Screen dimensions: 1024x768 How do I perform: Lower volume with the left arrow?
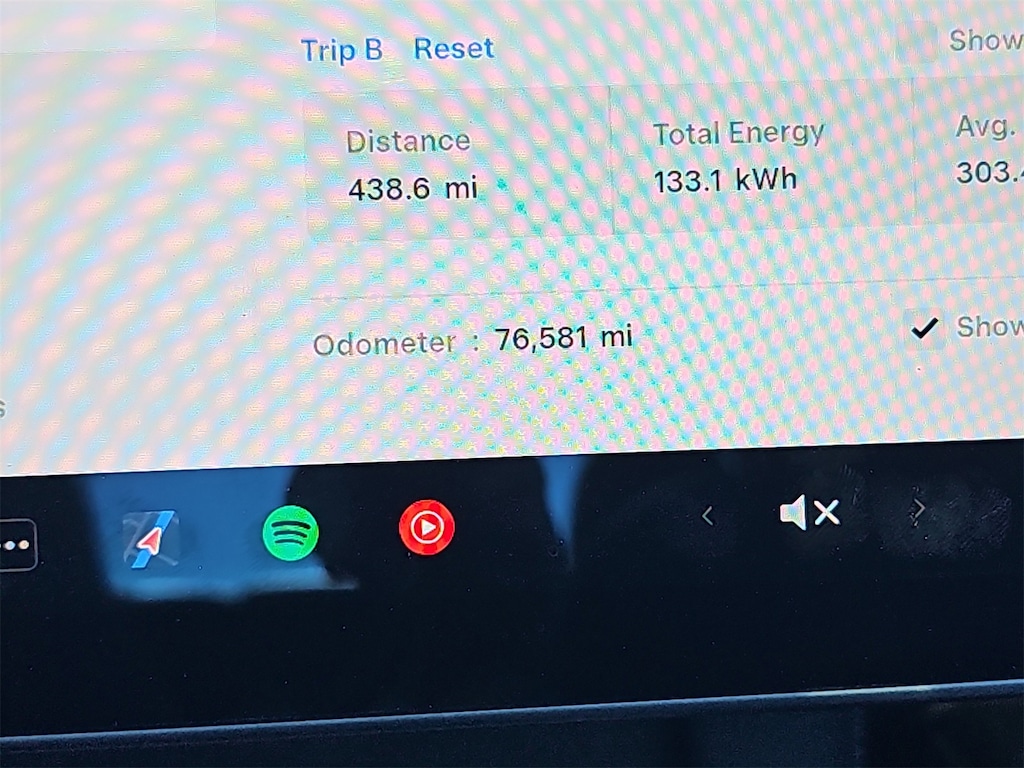click(708, 516)
